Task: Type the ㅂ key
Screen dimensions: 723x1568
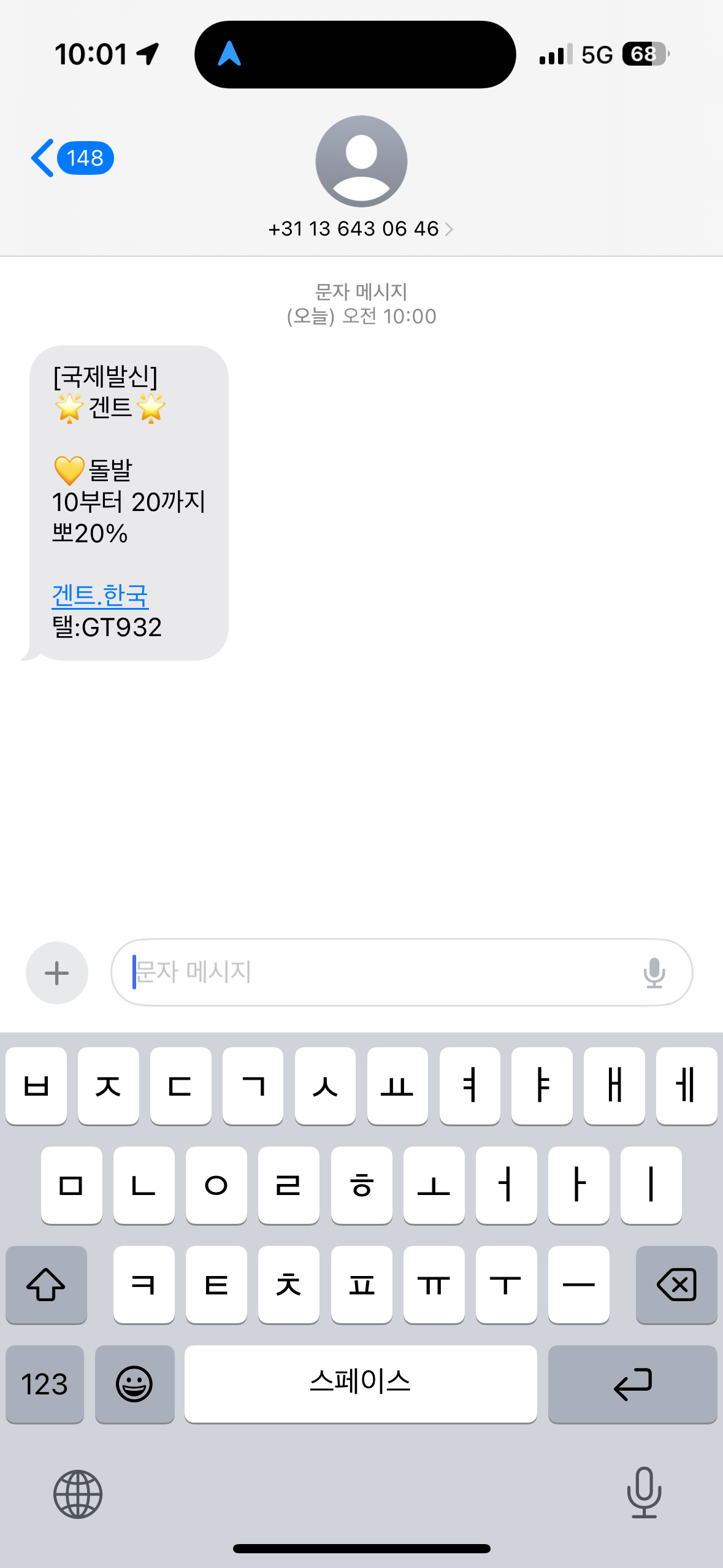Action: point(36,1086)
